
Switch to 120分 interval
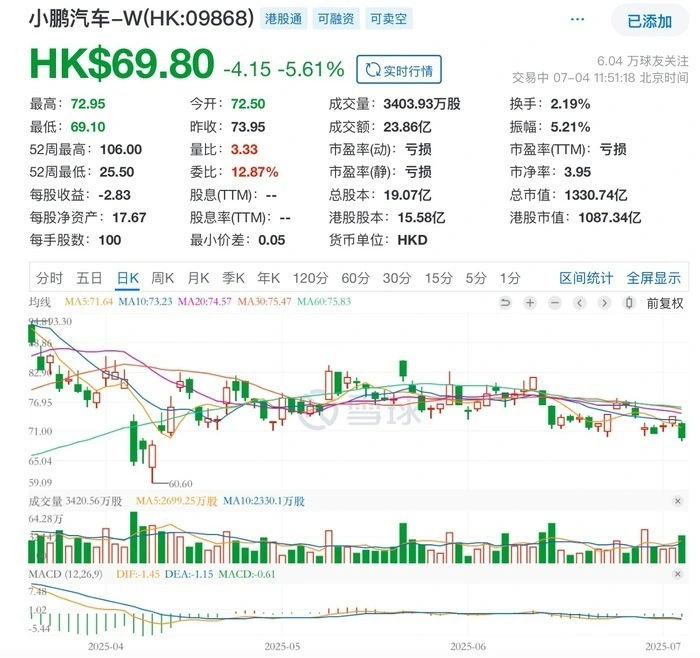310,278
